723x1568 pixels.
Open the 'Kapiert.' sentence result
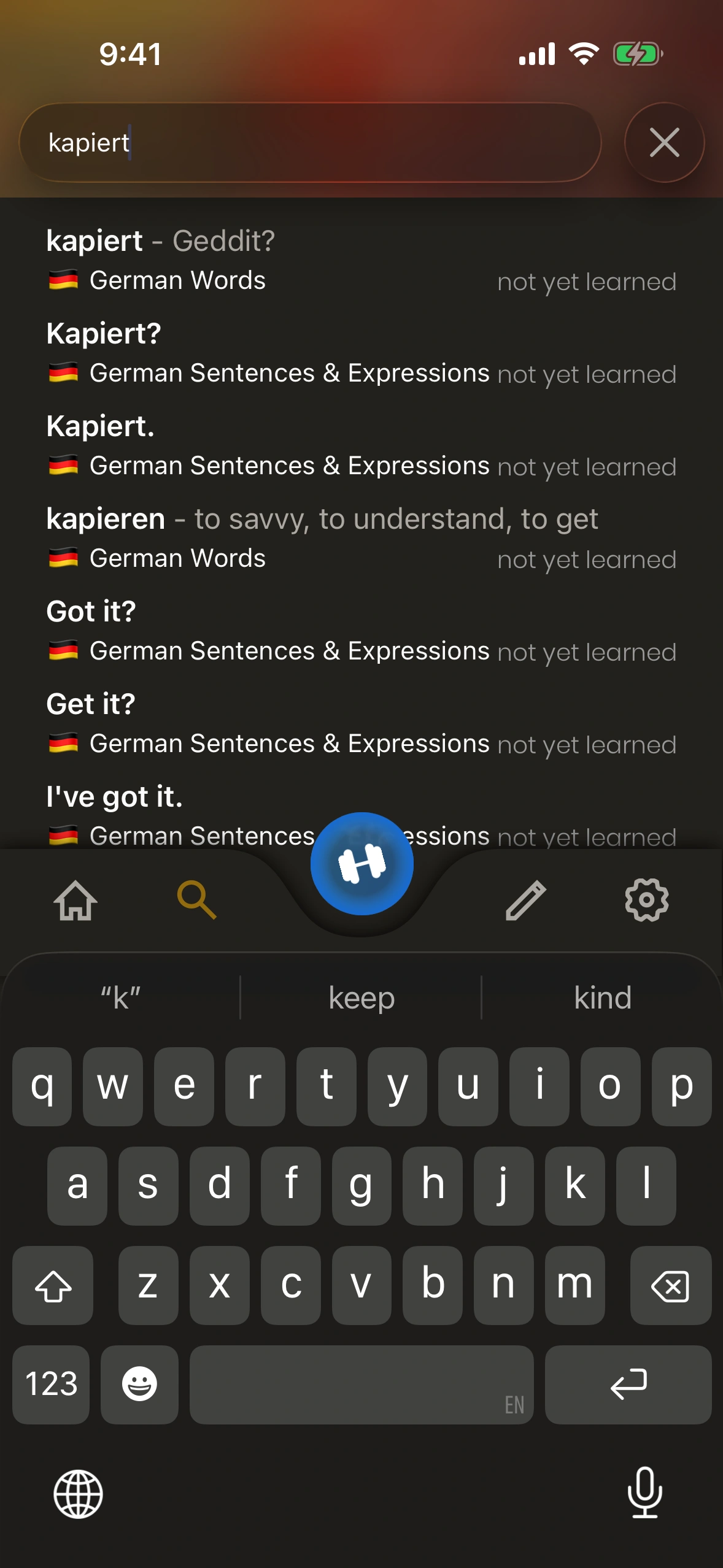[361, 445]
